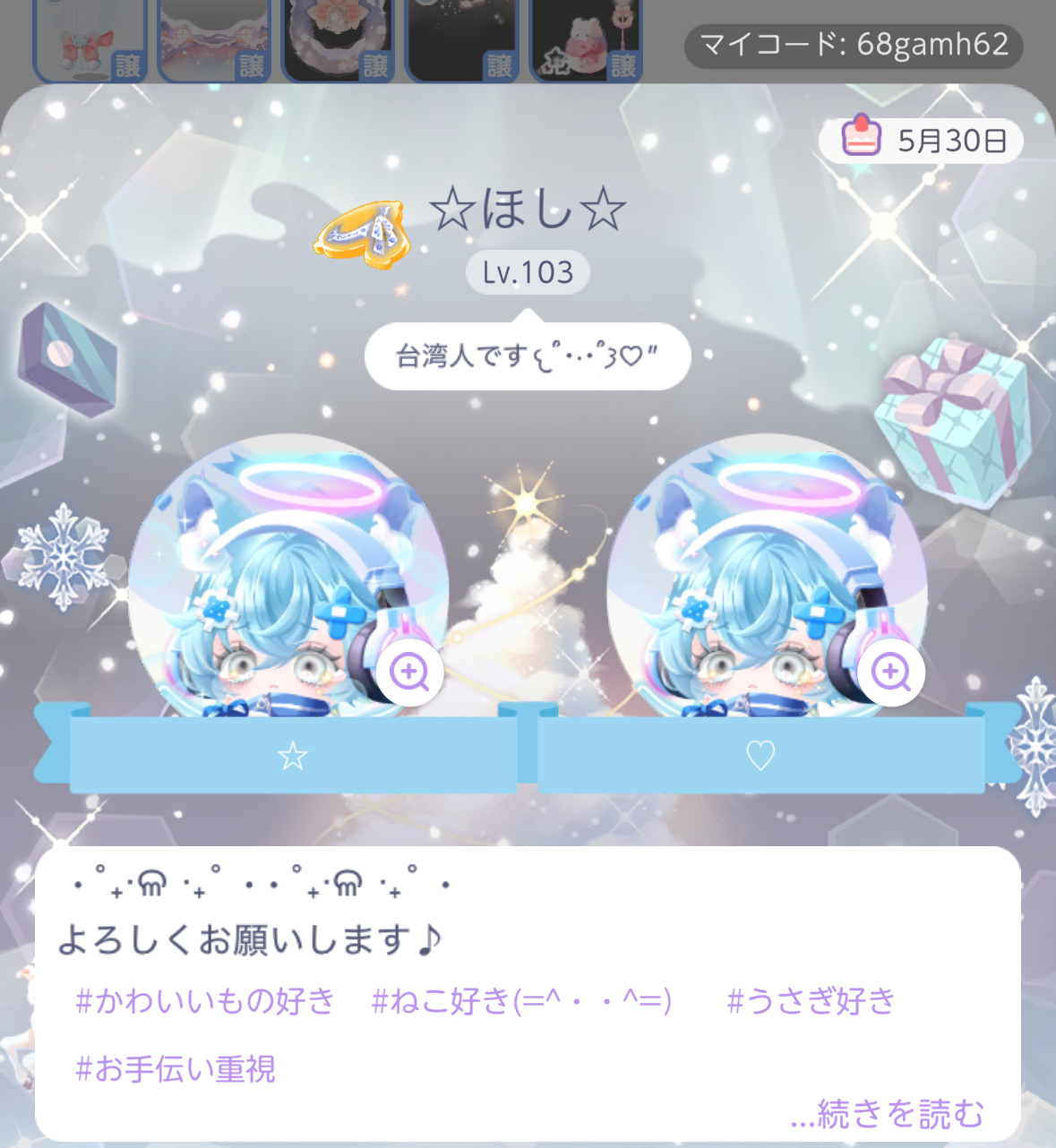Open the #かわいいもの好き hashtag
The image size is (1056, 1148).
pyautogui.click(x=205, y=1000)
